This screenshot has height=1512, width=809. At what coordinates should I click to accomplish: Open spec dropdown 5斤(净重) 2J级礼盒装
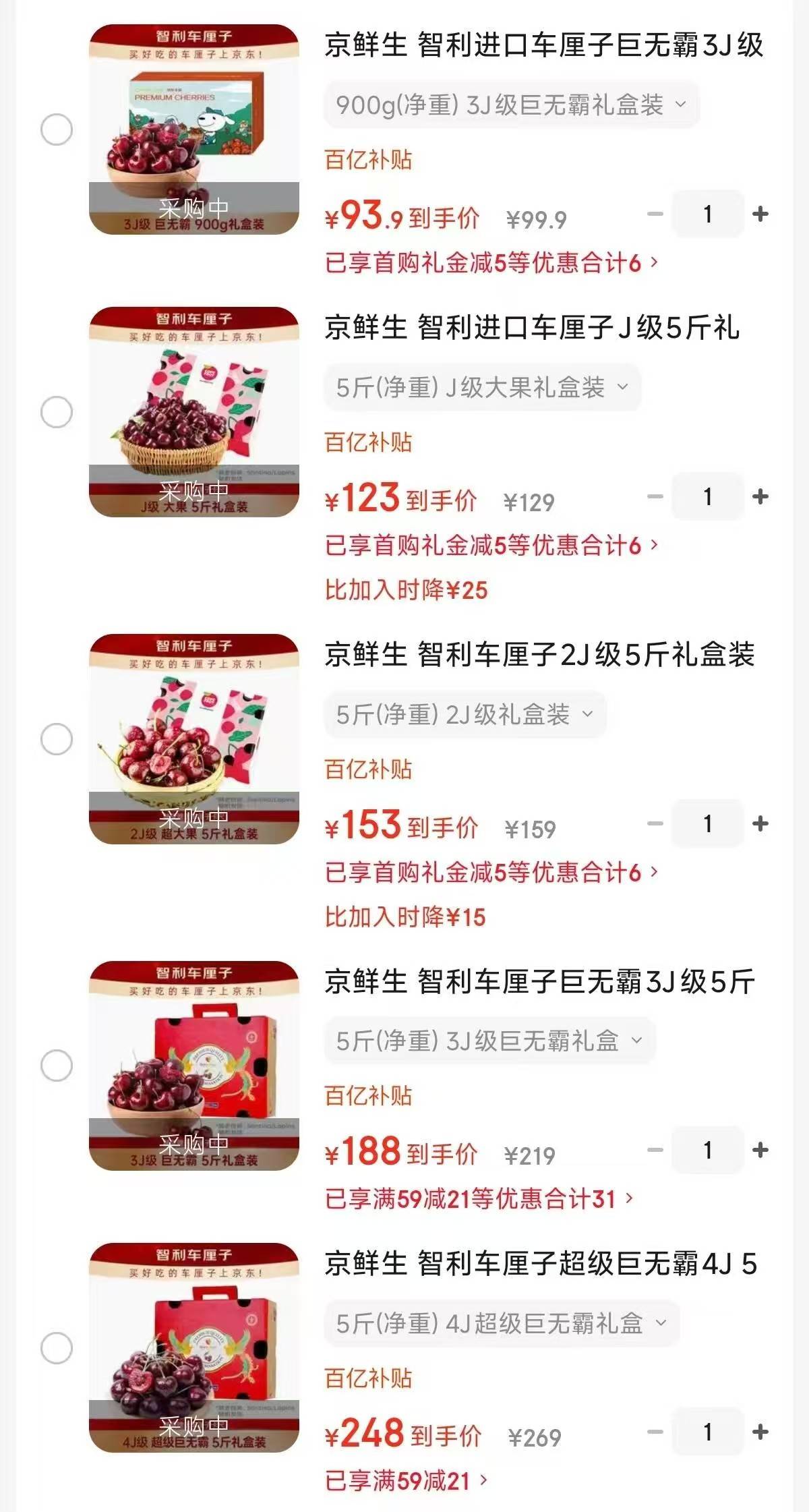pyautogui.click(x=465, y=714)
